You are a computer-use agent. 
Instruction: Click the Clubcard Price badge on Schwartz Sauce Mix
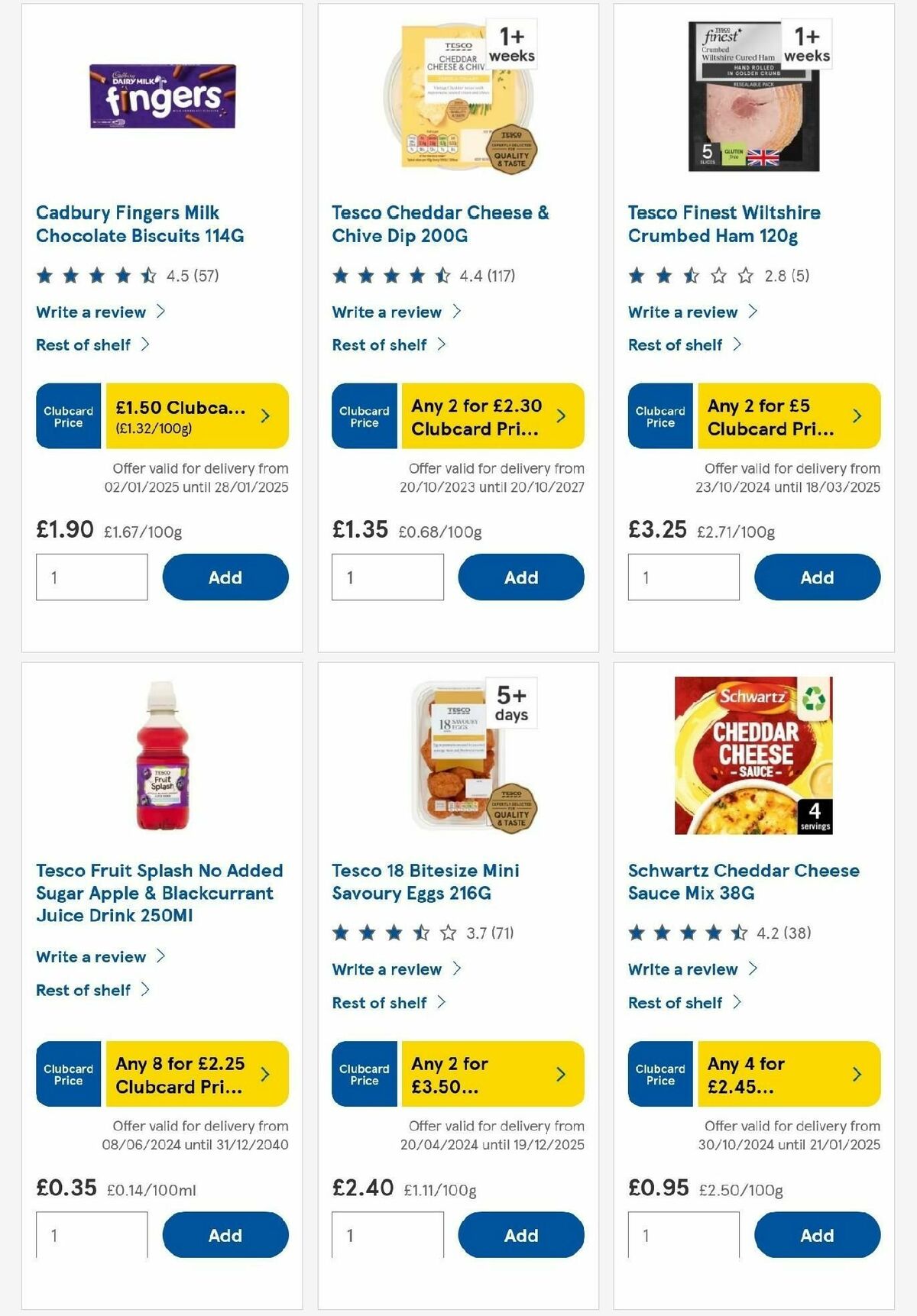(659, 1074)
